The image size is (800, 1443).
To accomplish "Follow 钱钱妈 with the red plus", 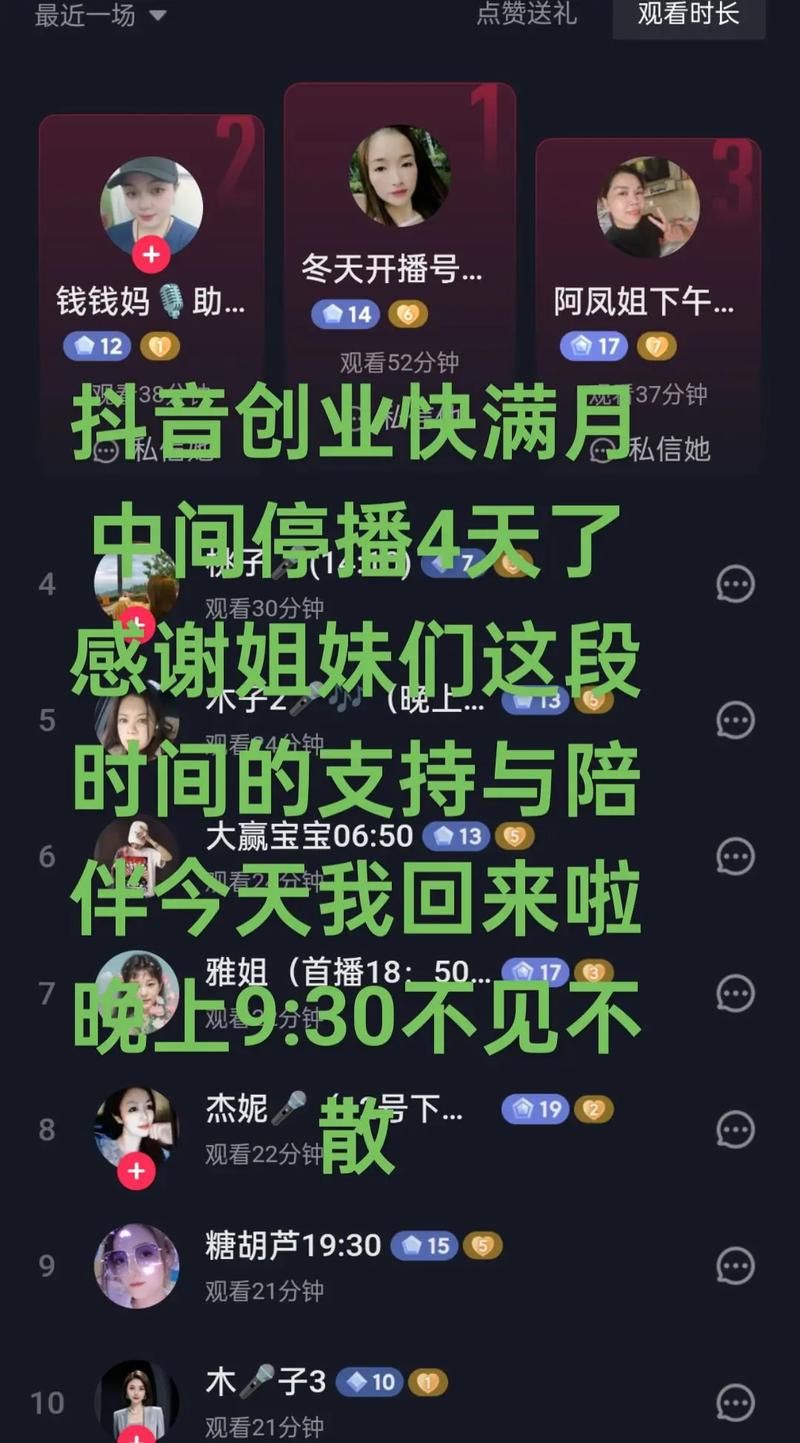I will point(151,254).
